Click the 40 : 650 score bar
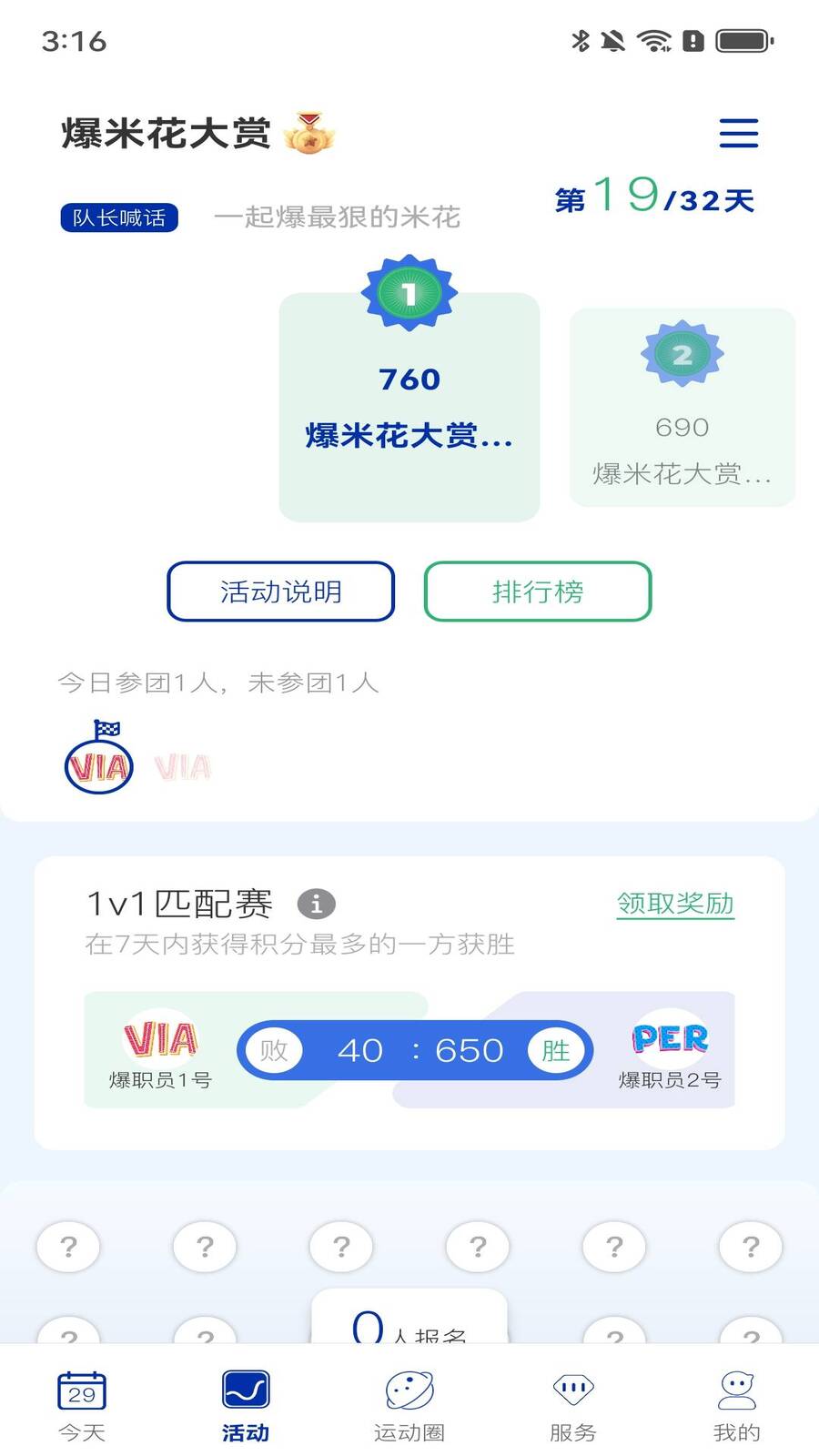 pyautogui.click(x=414, y=1049)
